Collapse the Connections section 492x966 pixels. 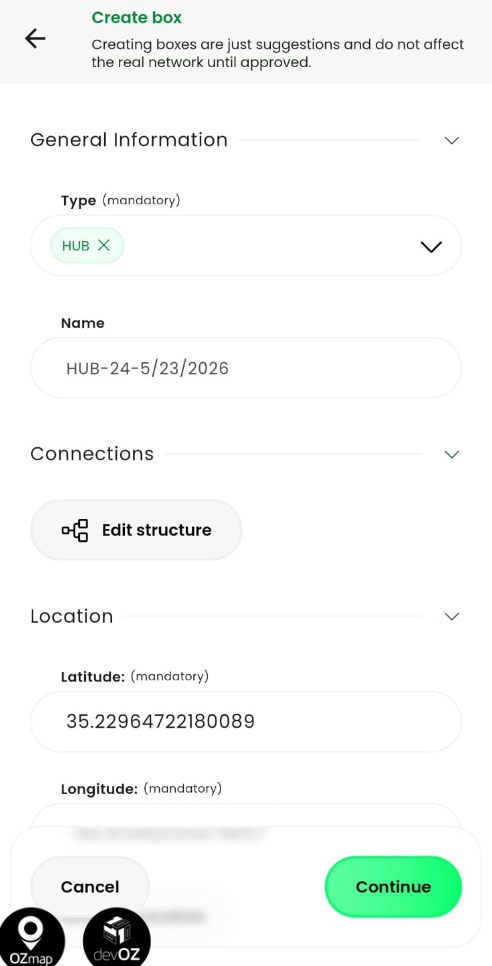click(452, 455)
